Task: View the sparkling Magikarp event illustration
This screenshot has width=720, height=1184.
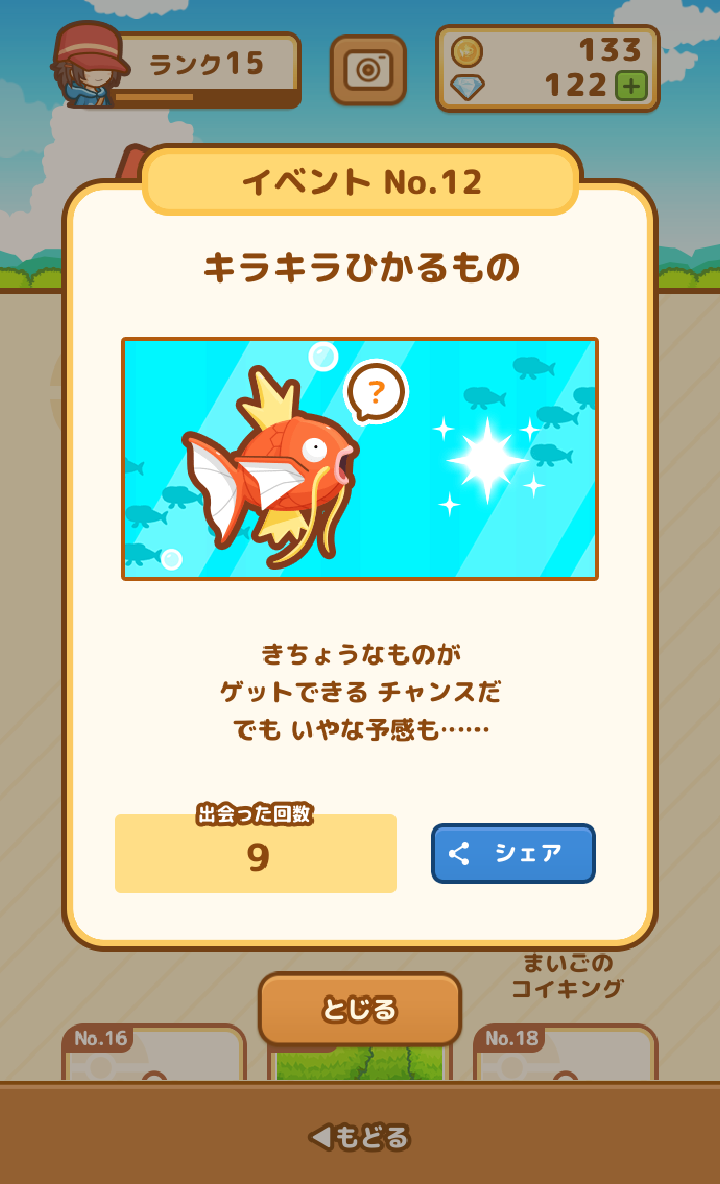Action: (360, 460)
